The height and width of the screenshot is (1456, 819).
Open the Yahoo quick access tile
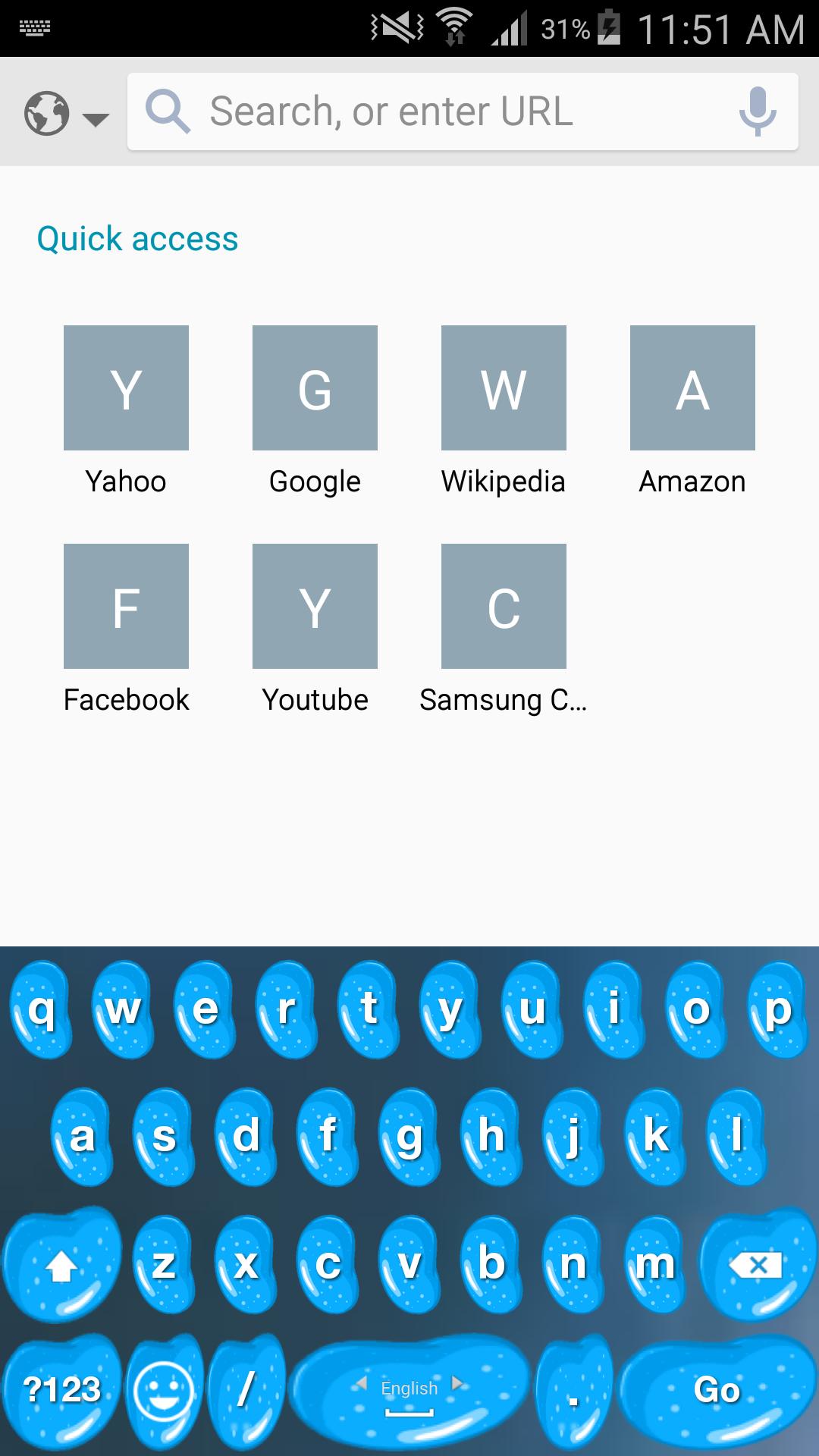click(126, 388)
